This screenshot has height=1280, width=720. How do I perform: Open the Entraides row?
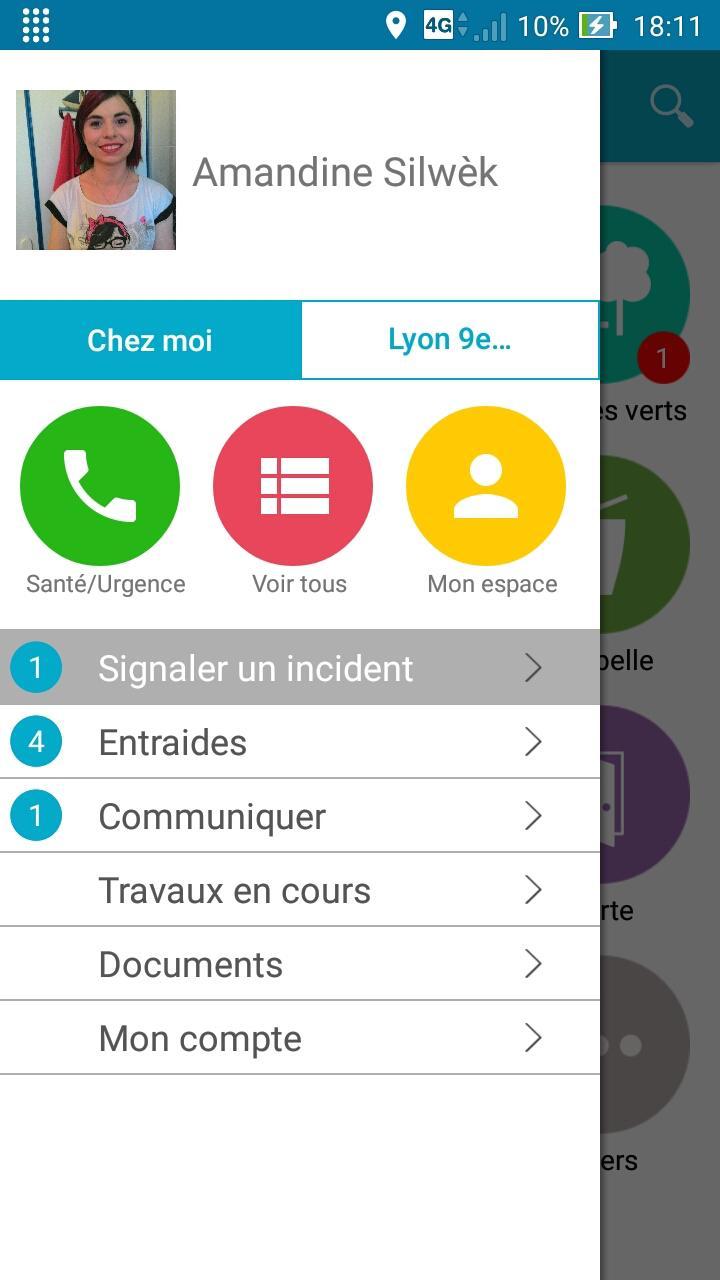tap(300, 742)
